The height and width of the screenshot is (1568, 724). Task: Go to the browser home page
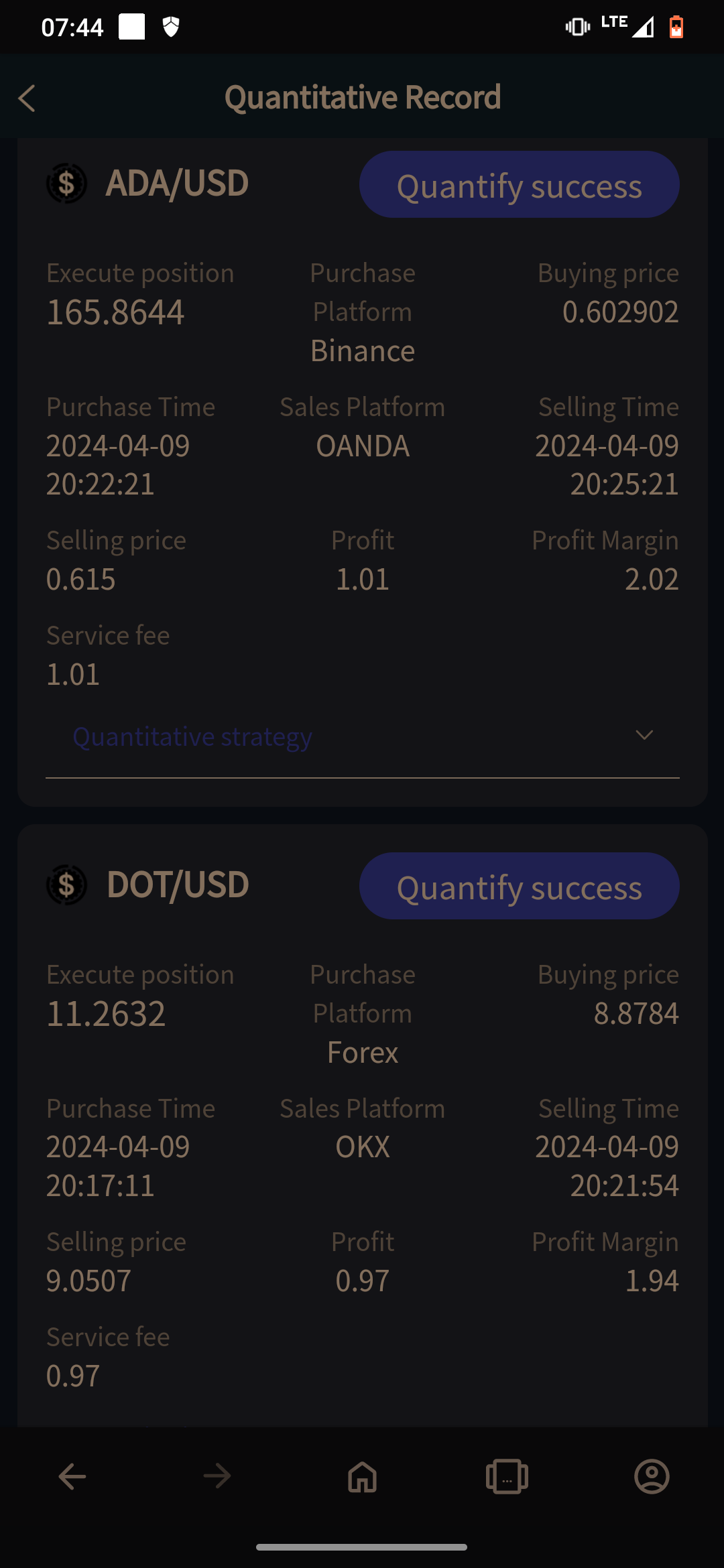pyautogui.click(x=362, y=1476)
